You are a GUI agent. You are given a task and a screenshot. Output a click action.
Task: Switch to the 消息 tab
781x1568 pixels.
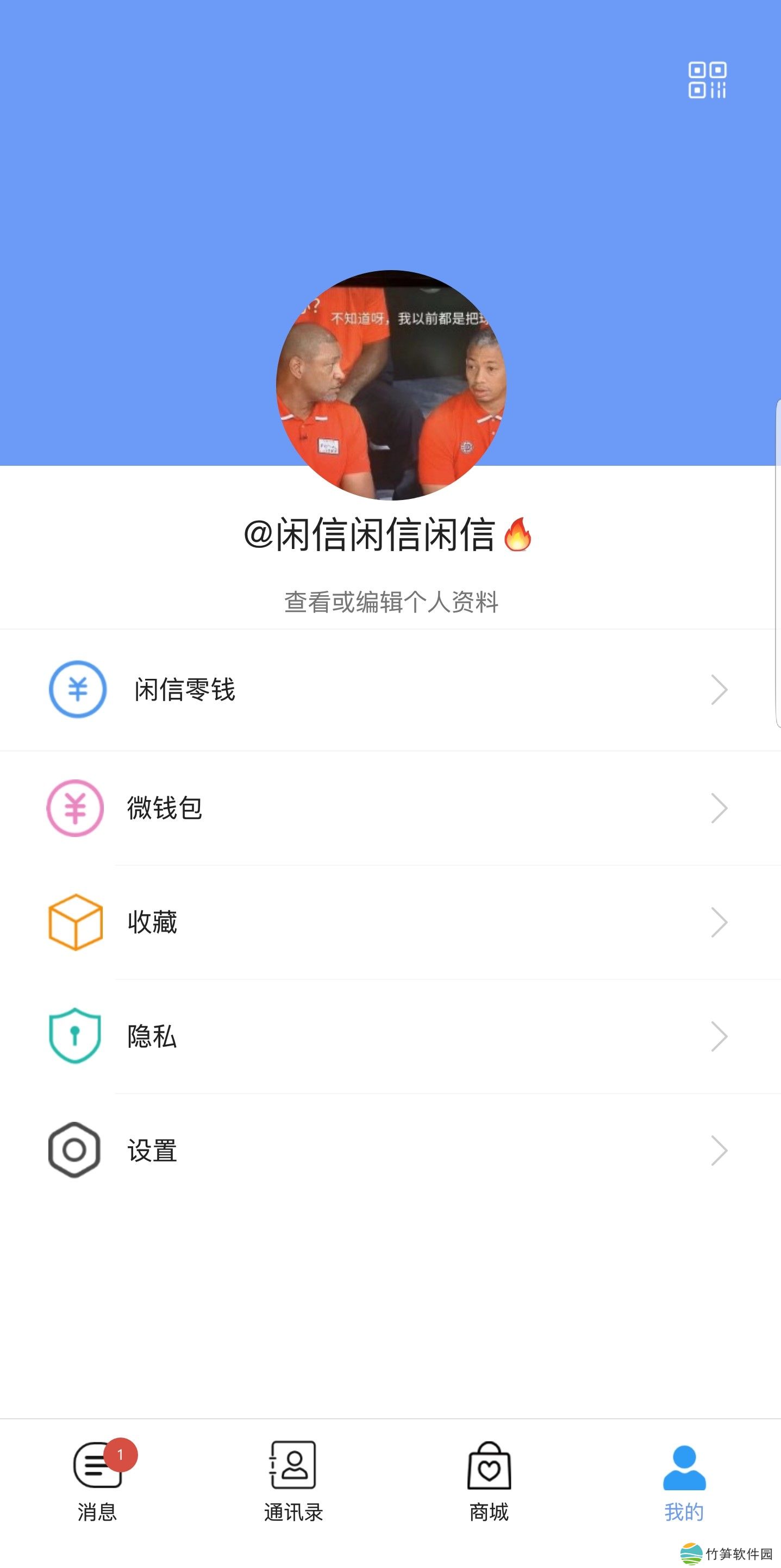coord(97,1481)
